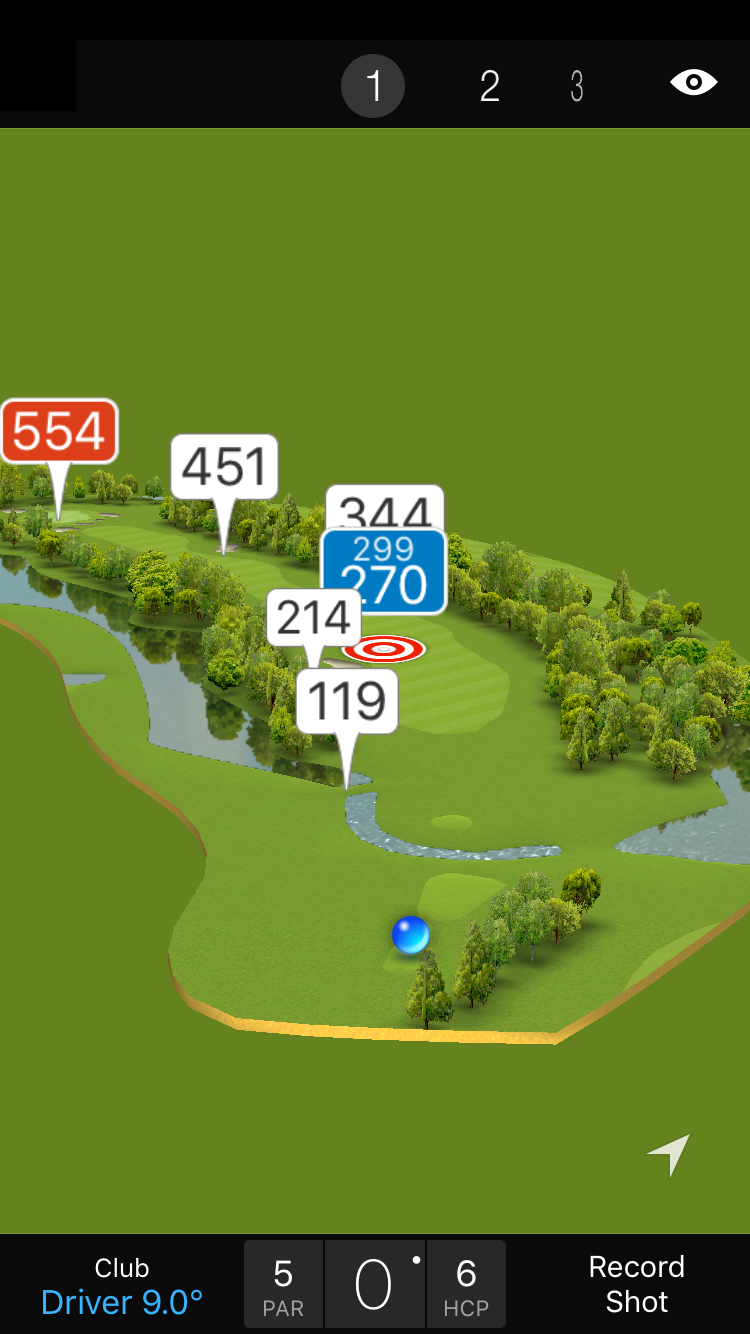Toggle the eye view icon

tap(693, 82)
